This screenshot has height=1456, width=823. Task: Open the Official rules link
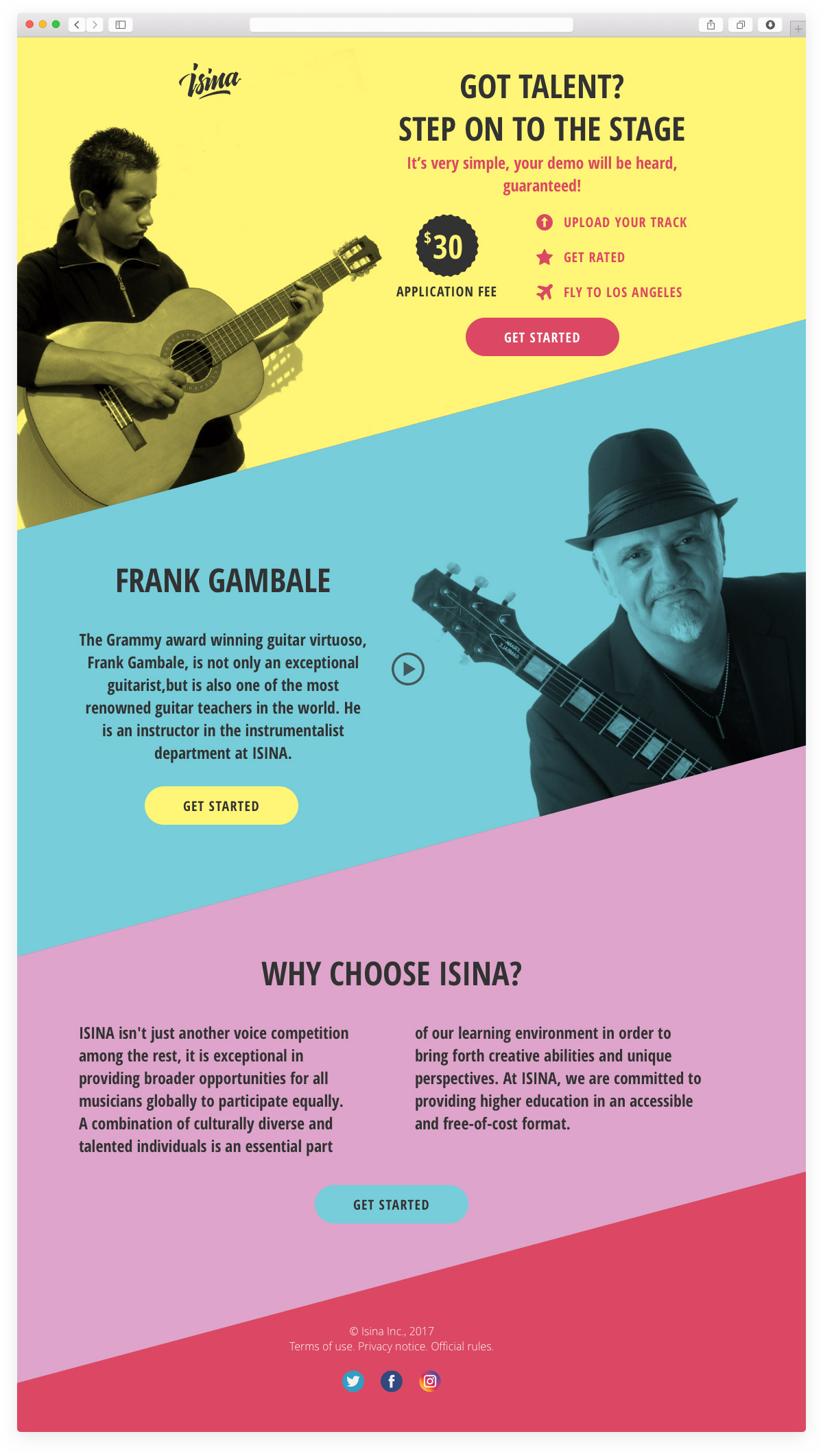point(462,1346)
